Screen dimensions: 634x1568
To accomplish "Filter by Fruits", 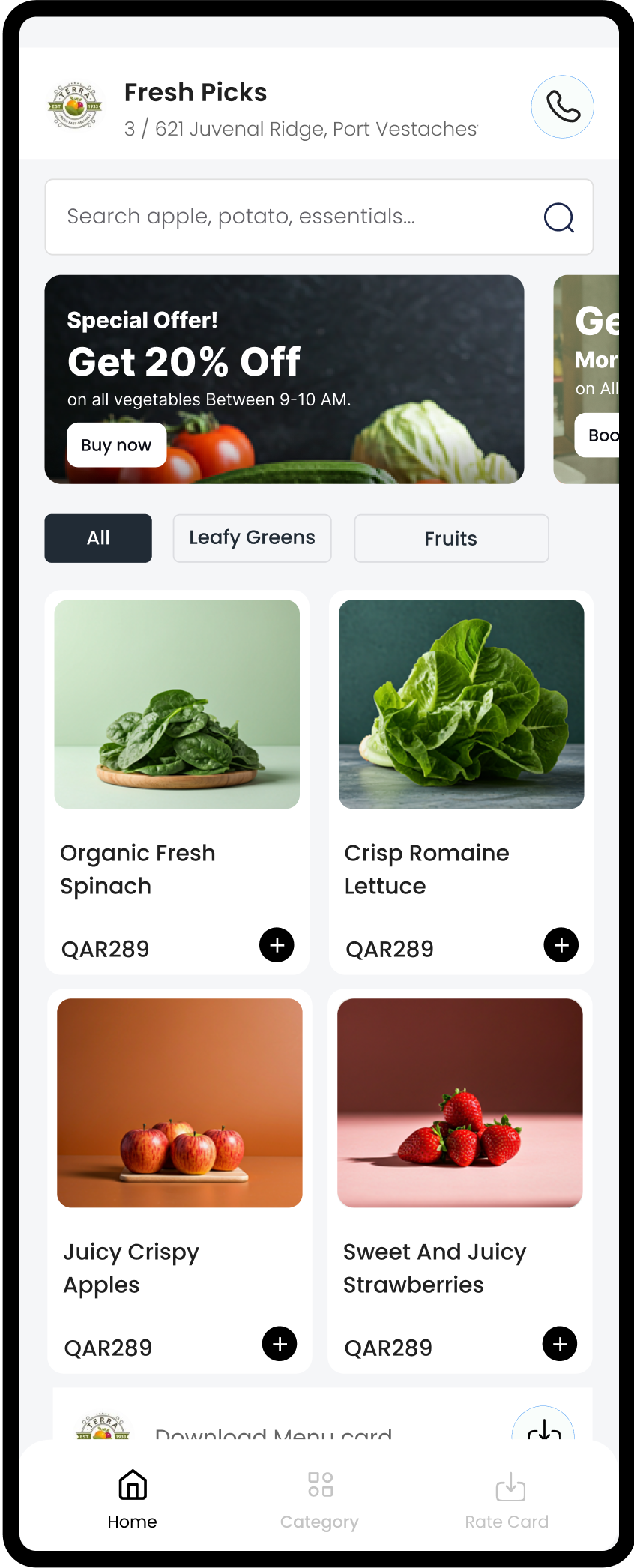I will (451, 538).
